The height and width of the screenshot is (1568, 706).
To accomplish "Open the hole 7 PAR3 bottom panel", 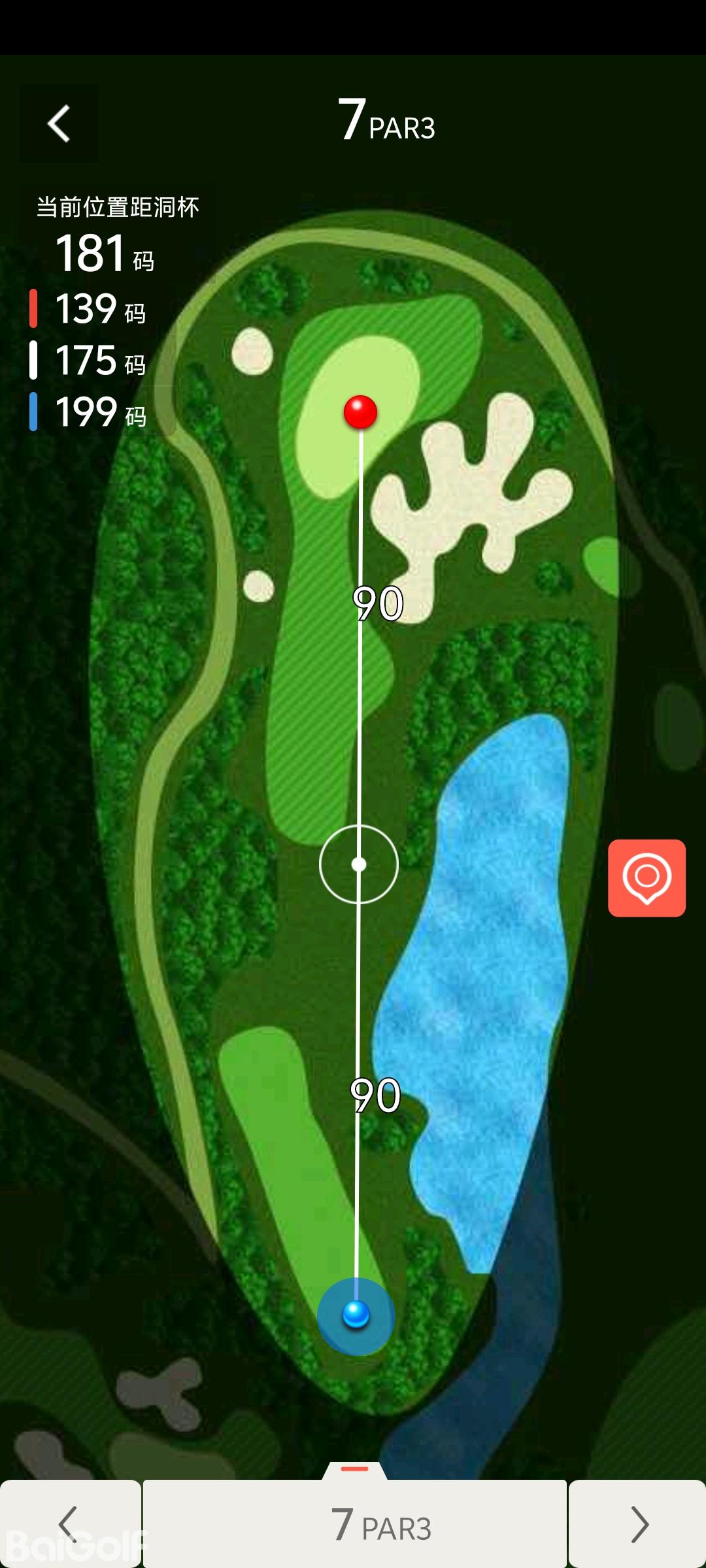I will (355, 1522).
